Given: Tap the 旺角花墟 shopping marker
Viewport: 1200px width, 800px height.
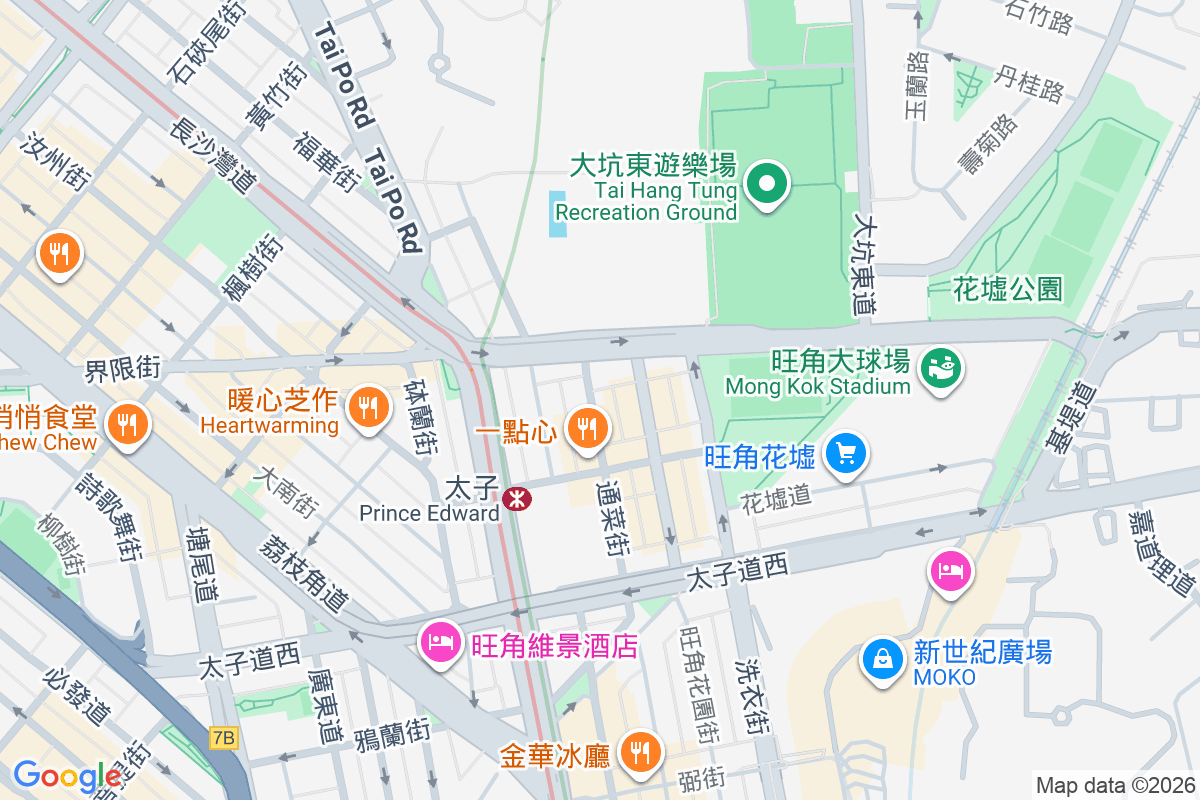Looking at the screenshot, I should pos(847,455).
